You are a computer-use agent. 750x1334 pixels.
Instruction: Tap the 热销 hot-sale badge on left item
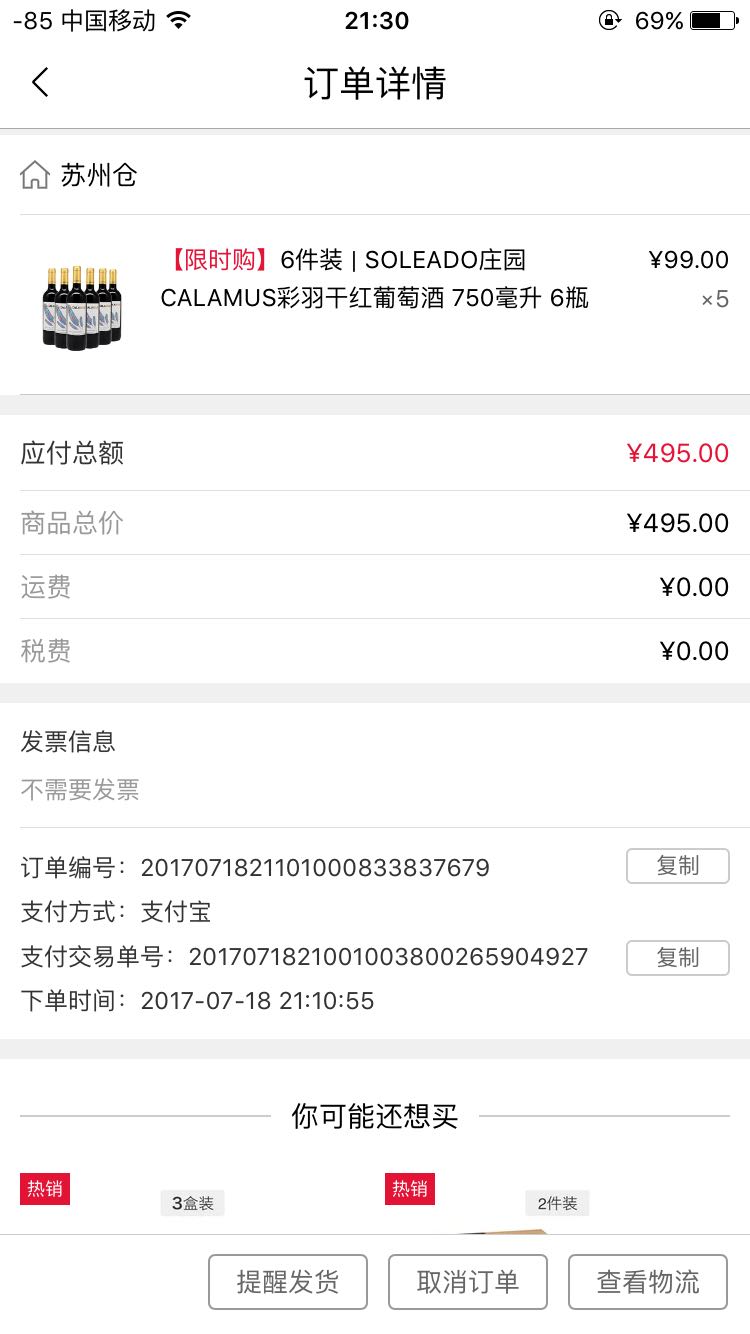click(44, 1189)
